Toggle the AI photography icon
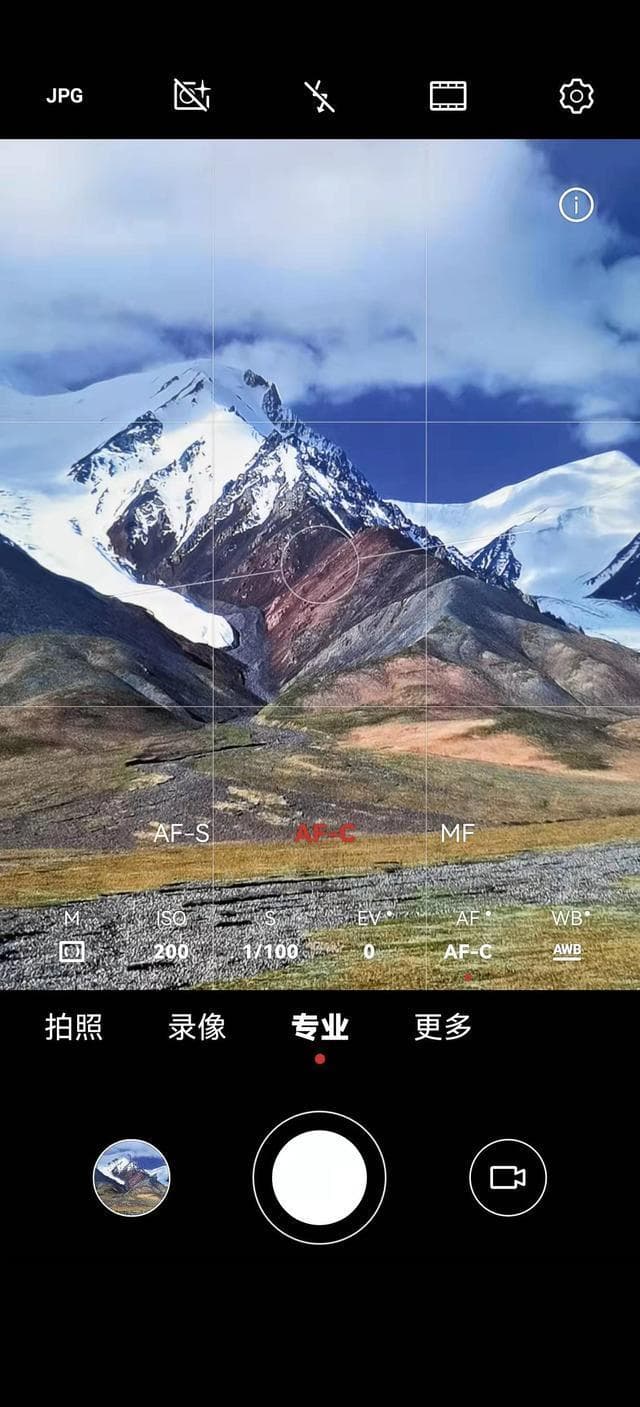Screen dimensions: 640x1407 [191, 96]
